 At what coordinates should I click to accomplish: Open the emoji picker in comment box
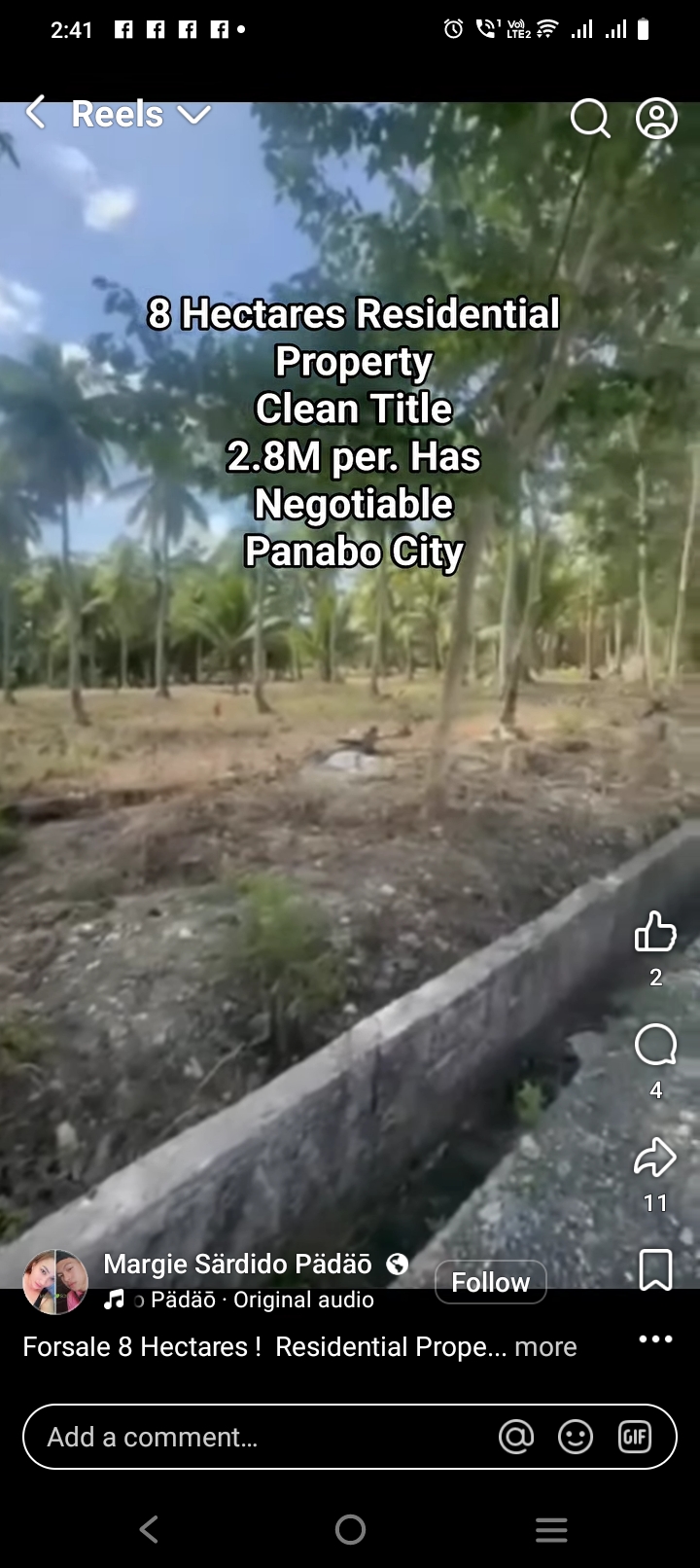[x=576, y=1437]
